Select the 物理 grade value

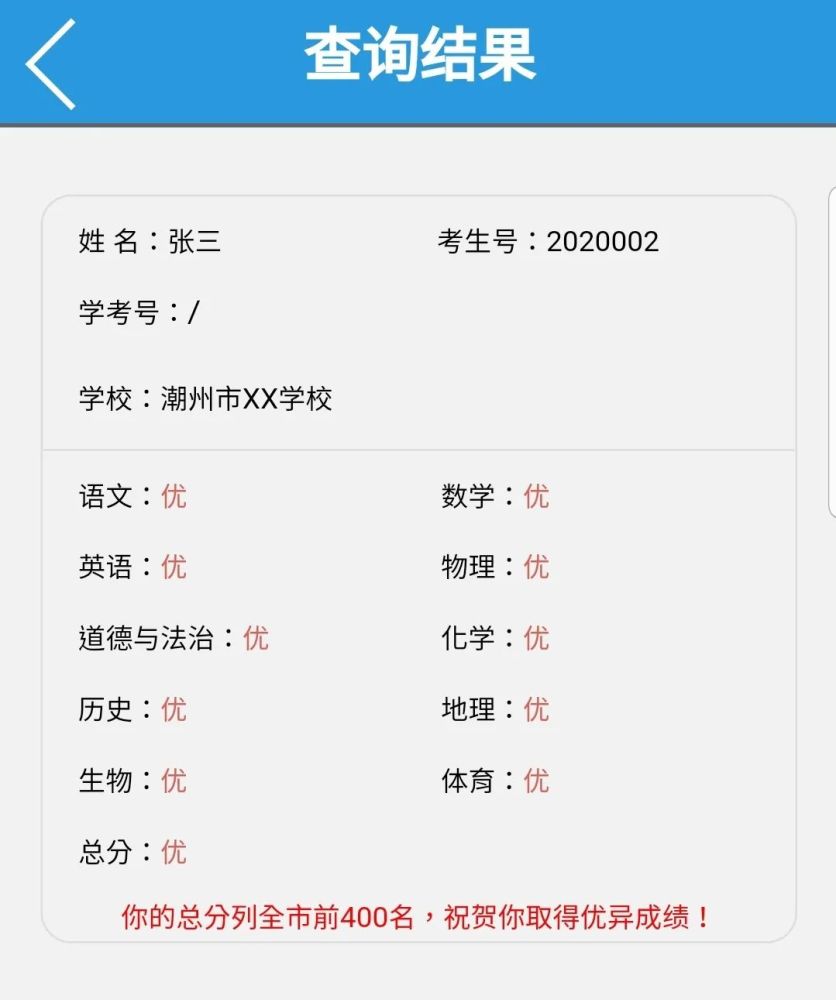click(535, 567)
